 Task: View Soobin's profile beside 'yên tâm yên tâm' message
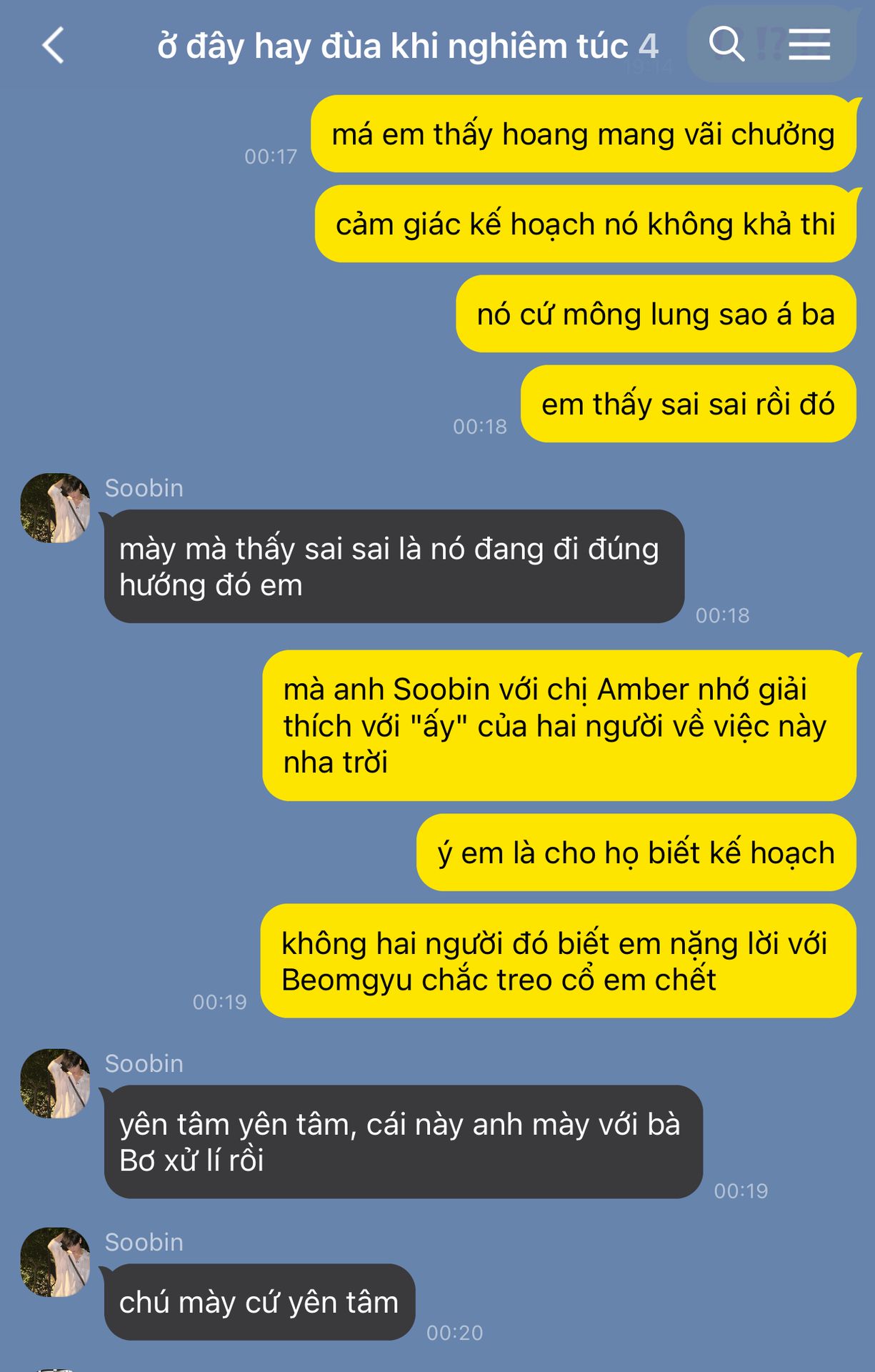click(x=56, y=1083)
